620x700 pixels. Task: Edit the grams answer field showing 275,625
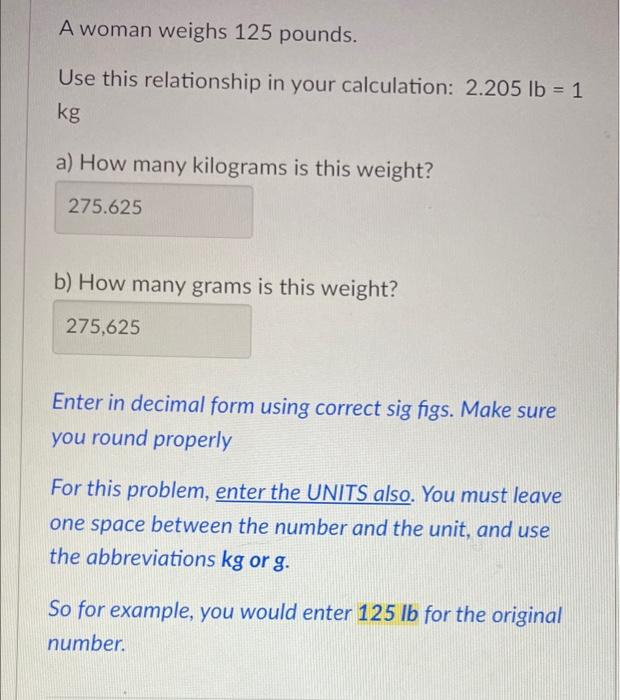(152, 329)
